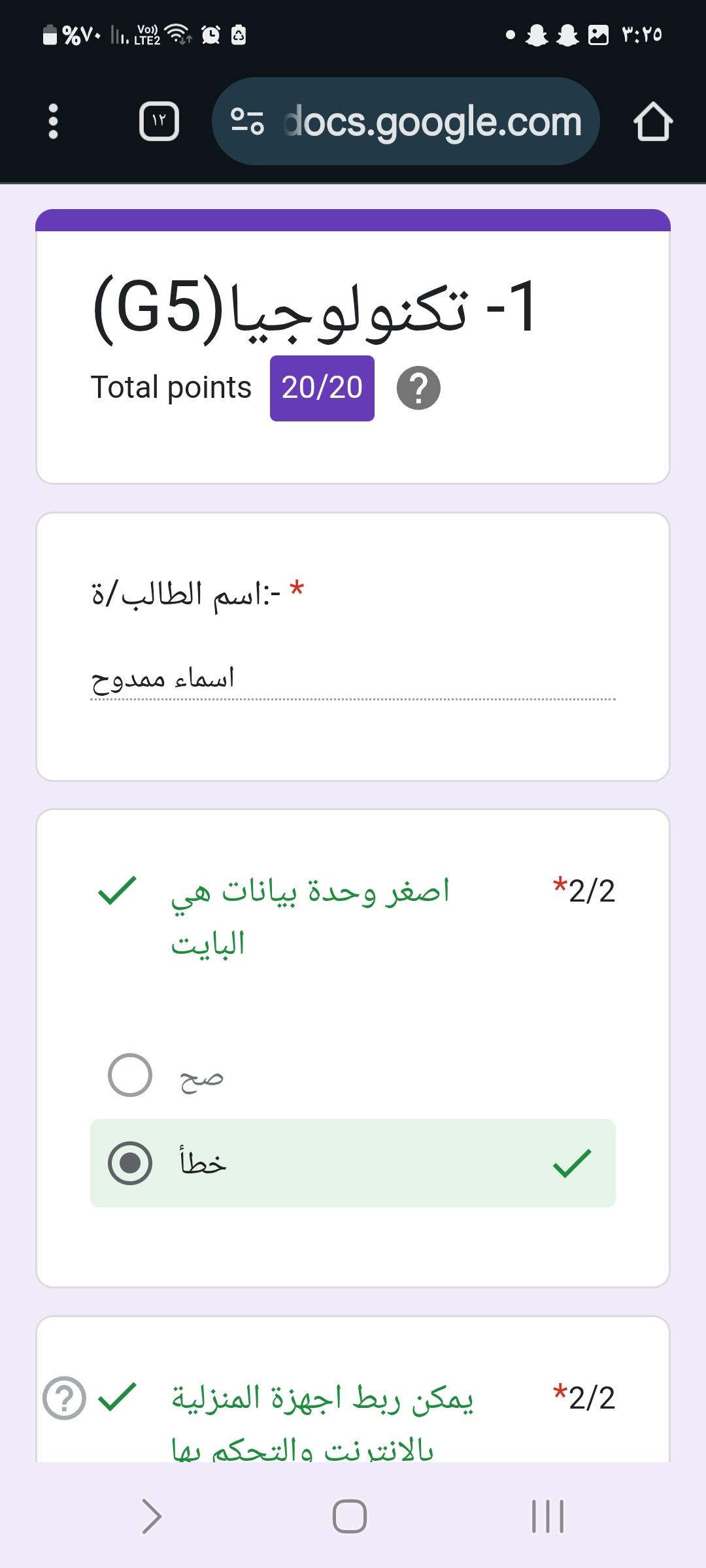Viewport: 706px width, 1568px height.
Task: Open the browser overflow menu
Action: click(54, 122)
